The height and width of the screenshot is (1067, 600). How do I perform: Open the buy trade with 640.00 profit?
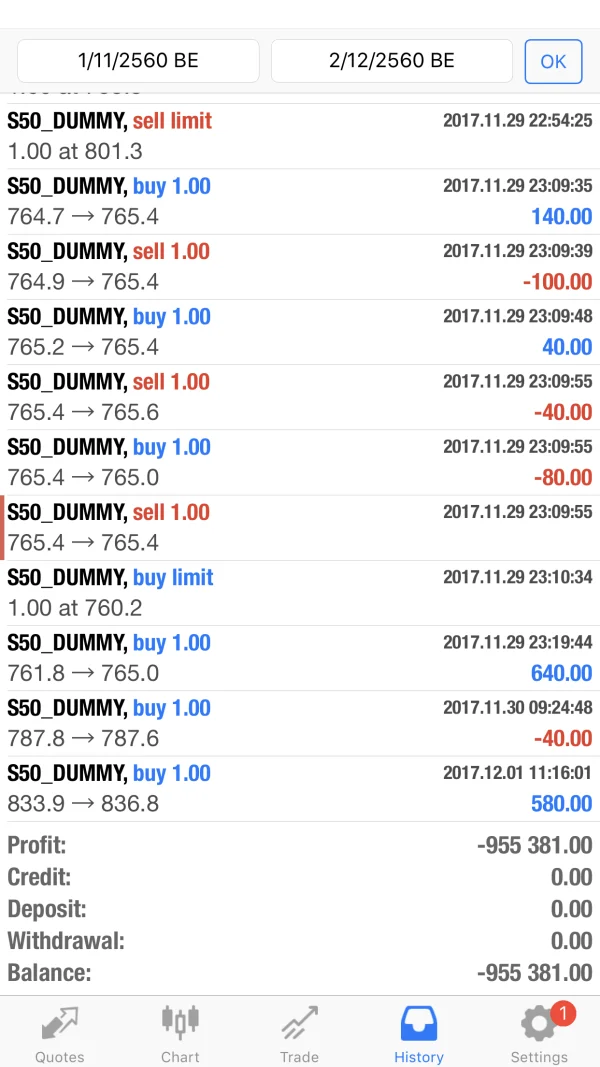click(x=300, y=658)
